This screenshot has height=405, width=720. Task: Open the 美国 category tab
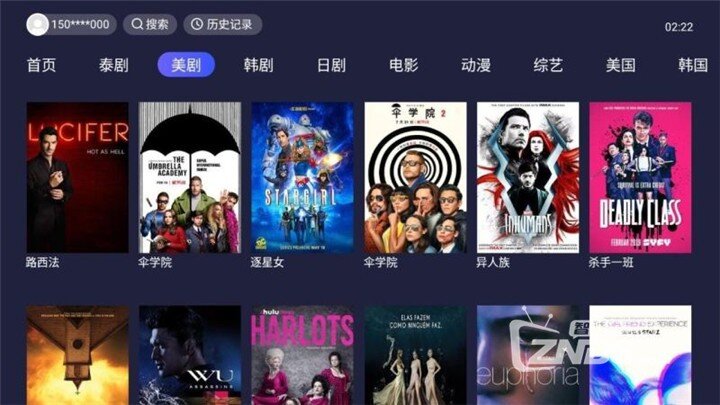620,66
